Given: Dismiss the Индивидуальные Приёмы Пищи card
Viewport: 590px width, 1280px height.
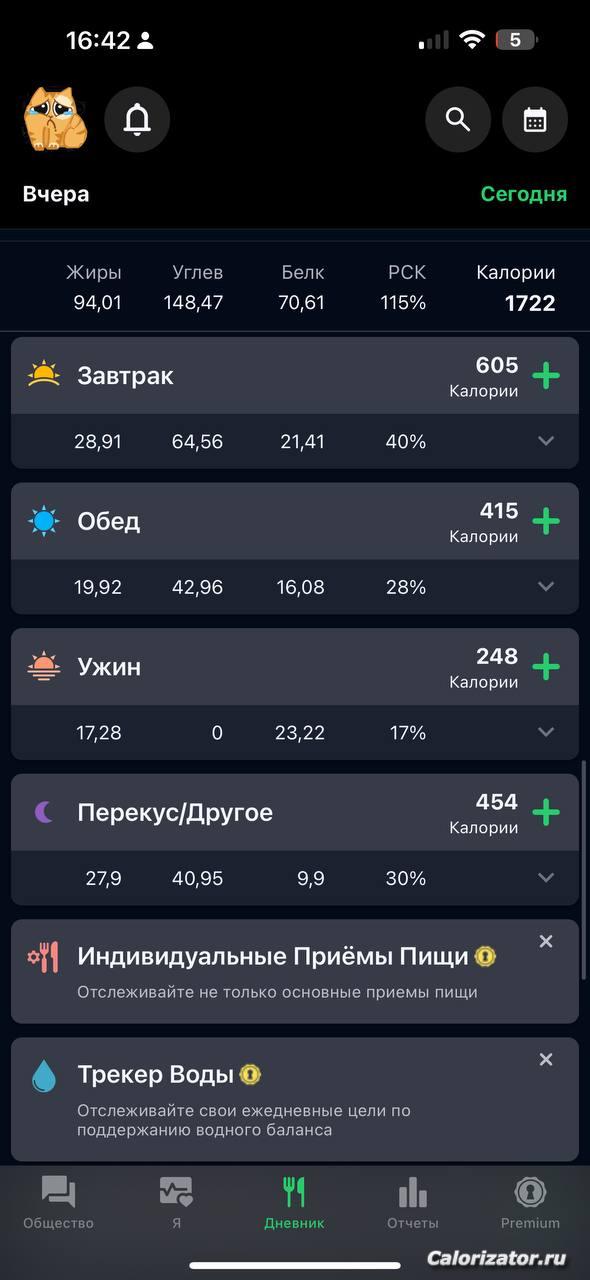Looking at the screenshot, I should pyautogui.click(x=546, y=941).
